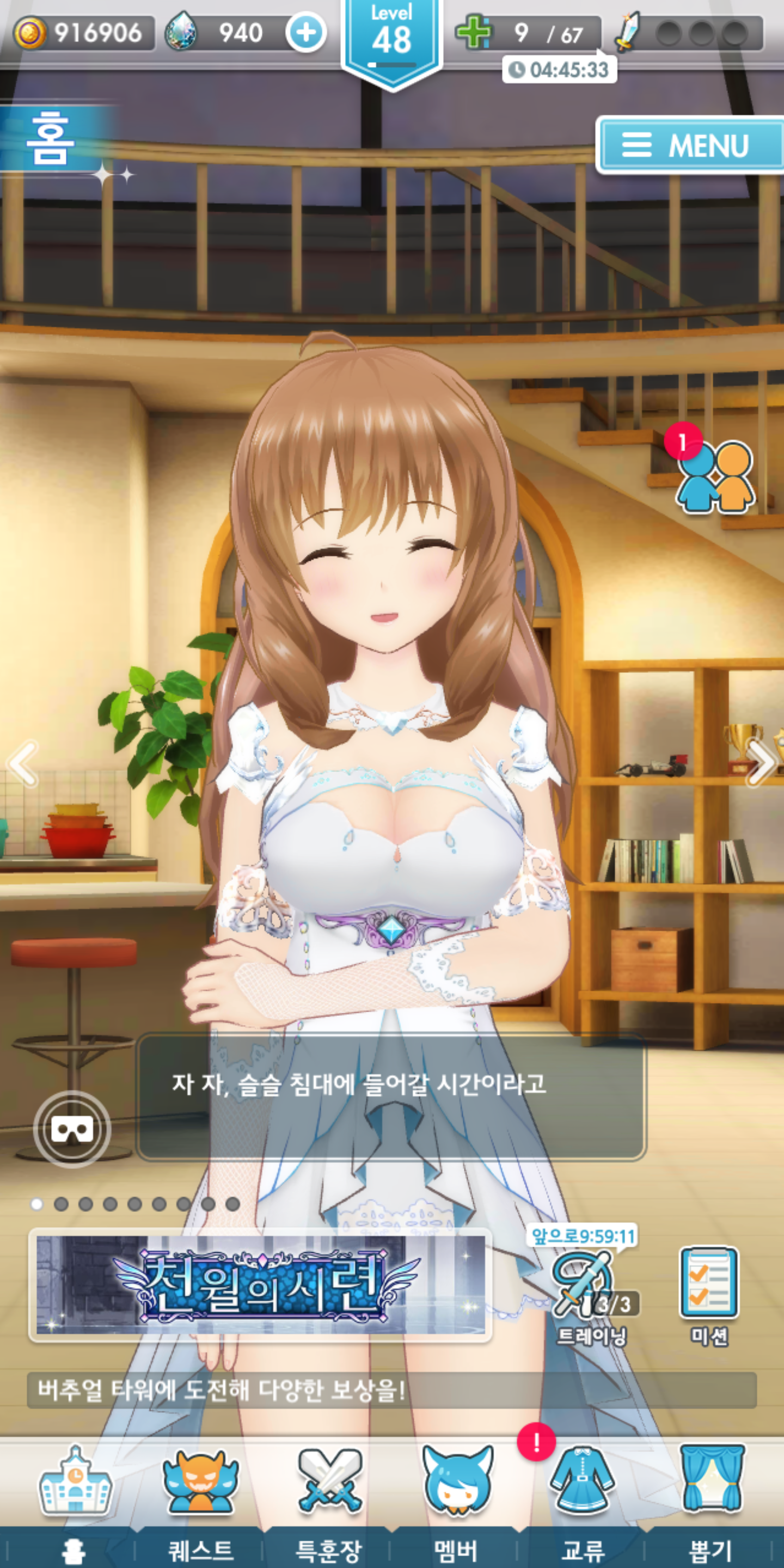Enter VR viewing mode

72,1130
